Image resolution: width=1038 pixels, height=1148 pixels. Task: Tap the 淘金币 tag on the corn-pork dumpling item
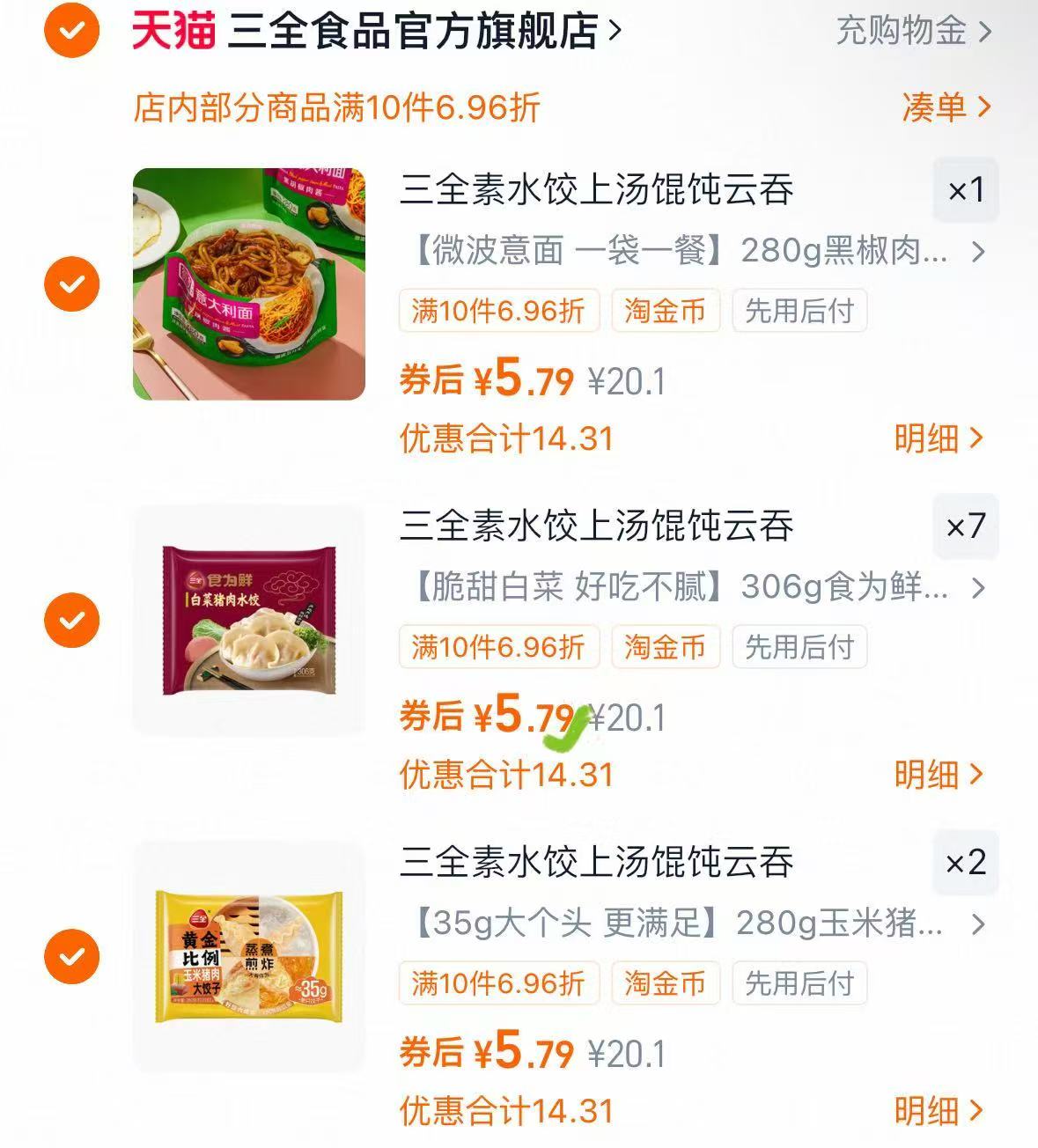click(x=665, y=983)
